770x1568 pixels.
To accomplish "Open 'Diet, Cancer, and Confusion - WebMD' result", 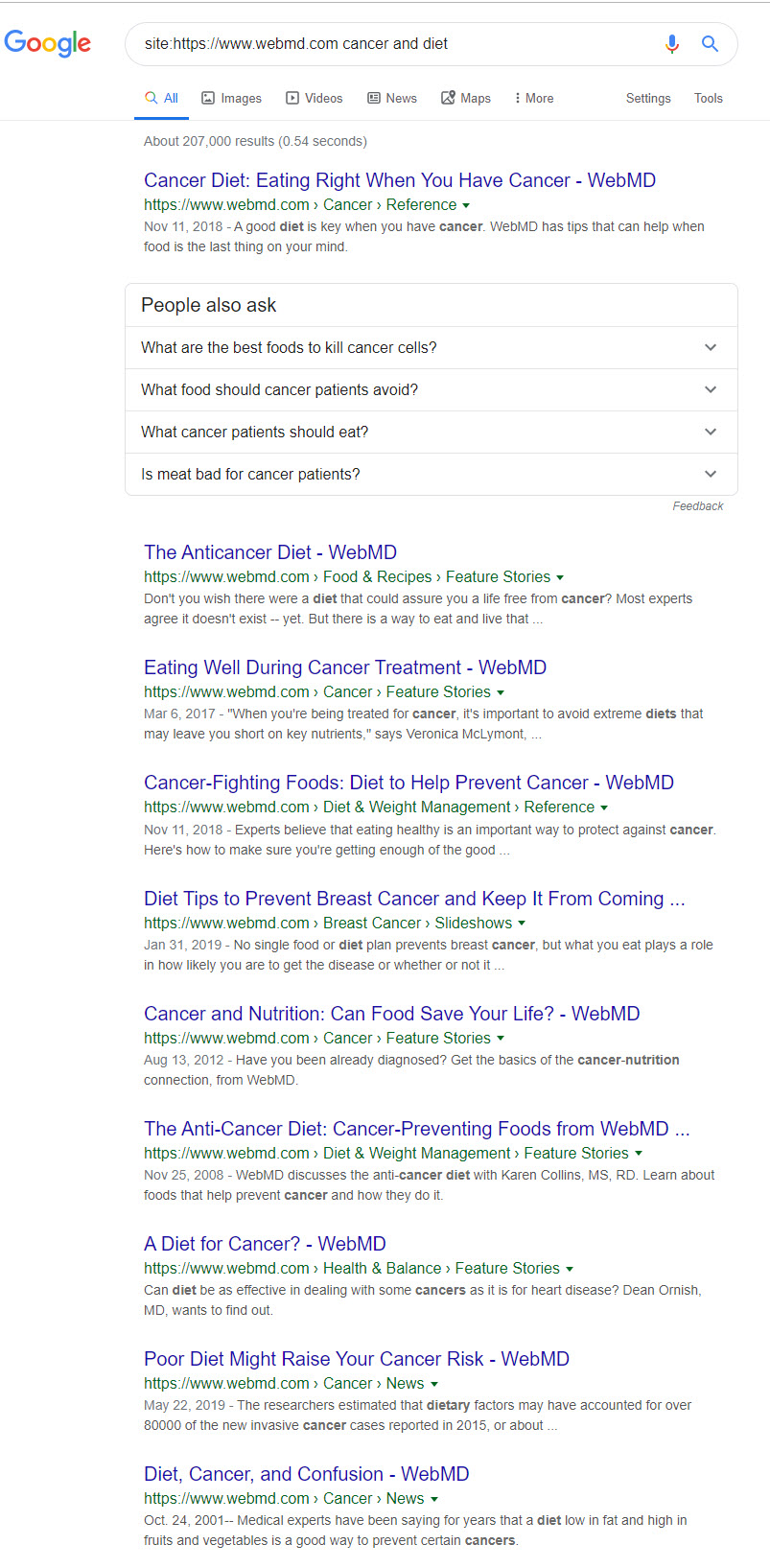I will [x=306, y=1474].
